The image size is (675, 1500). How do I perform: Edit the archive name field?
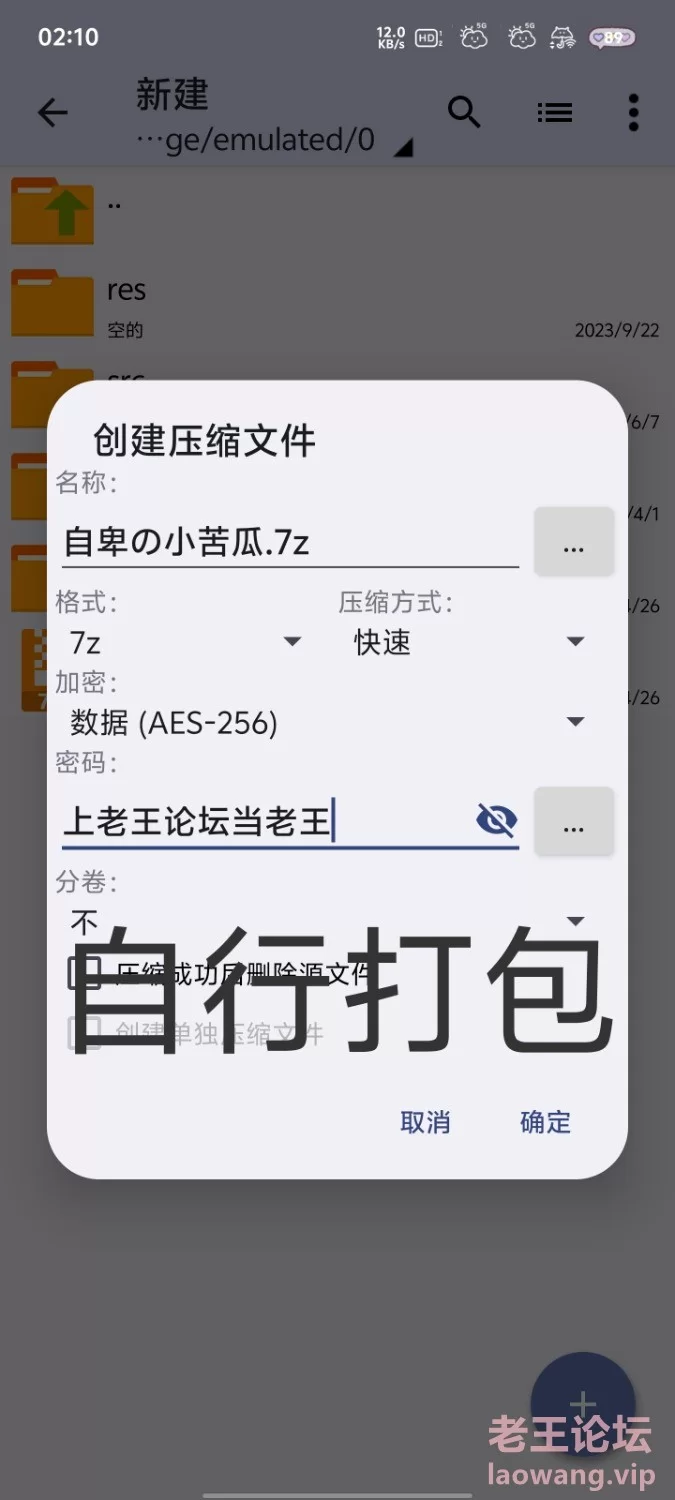[x=288, y=542]
